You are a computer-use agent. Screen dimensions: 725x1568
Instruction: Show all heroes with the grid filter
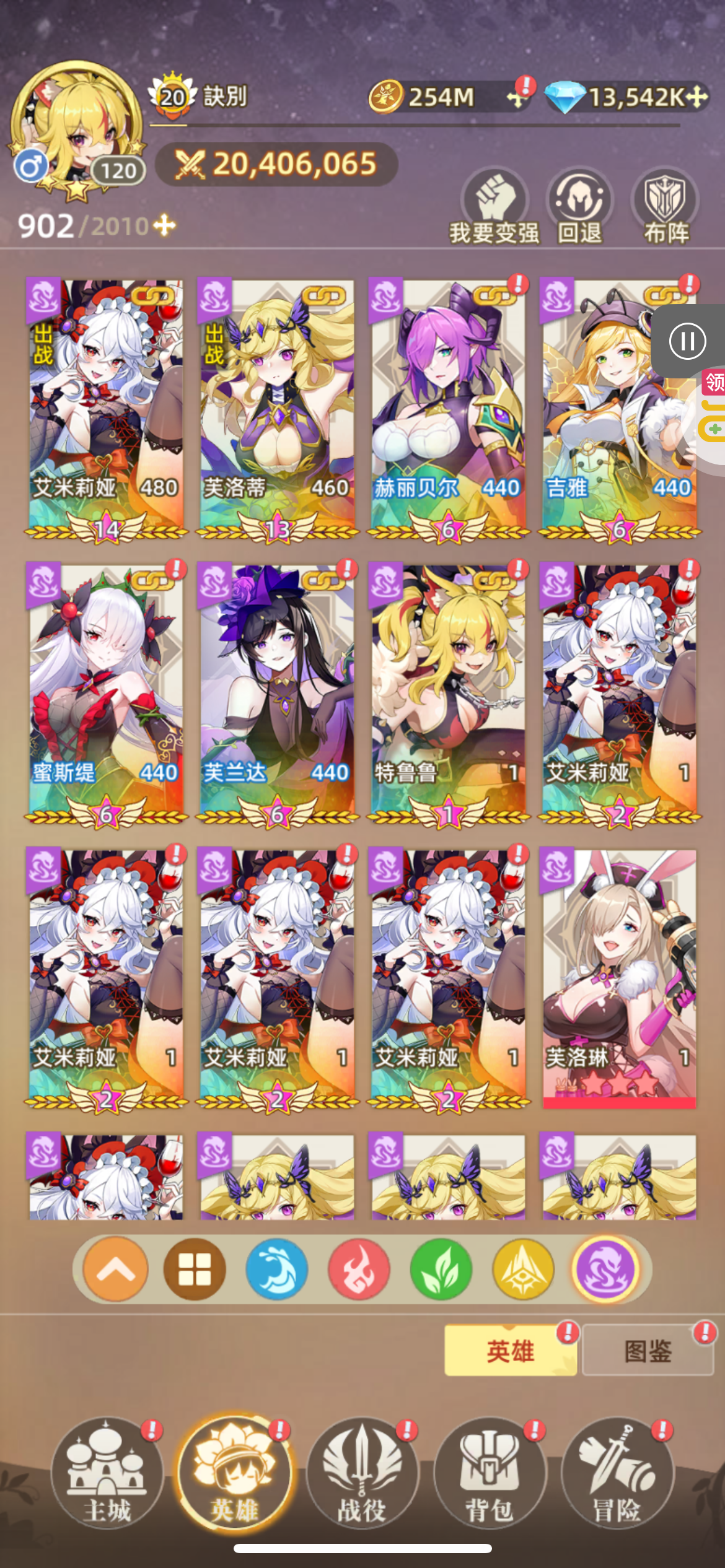click(x=195, y=1270)
